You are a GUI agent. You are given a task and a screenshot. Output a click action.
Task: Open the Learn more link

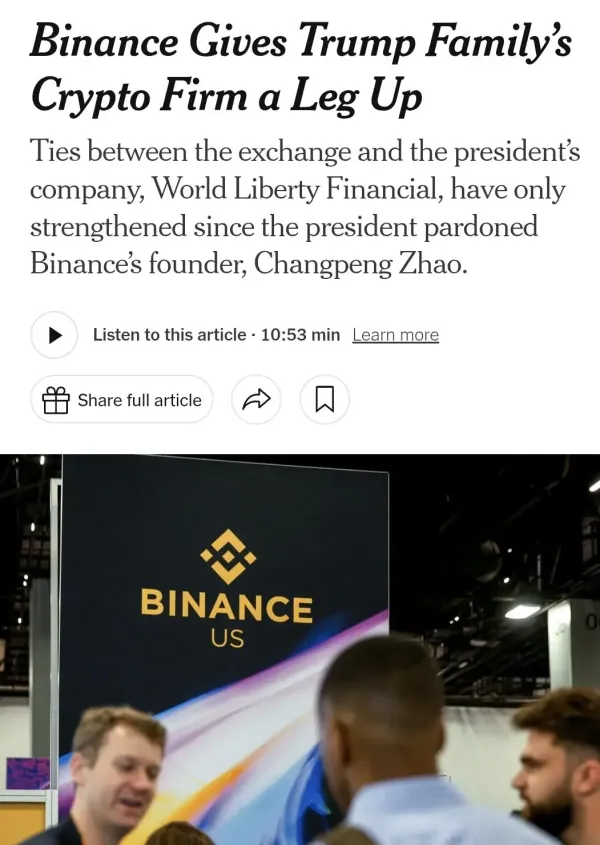click(x=395, y=335)
